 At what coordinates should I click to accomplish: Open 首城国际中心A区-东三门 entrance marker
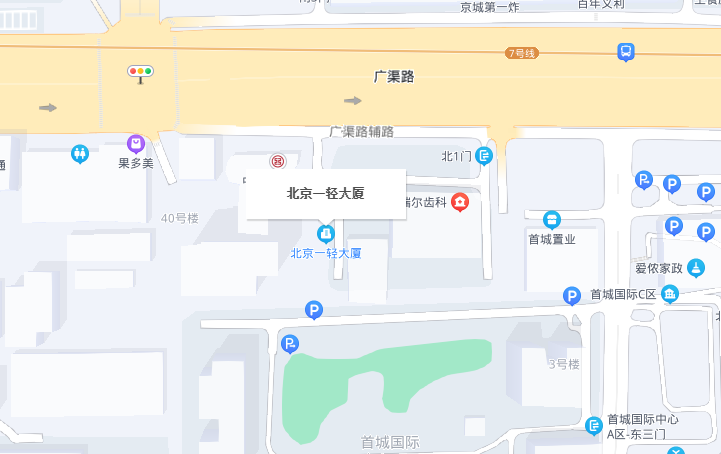click(x=594, y=427)
